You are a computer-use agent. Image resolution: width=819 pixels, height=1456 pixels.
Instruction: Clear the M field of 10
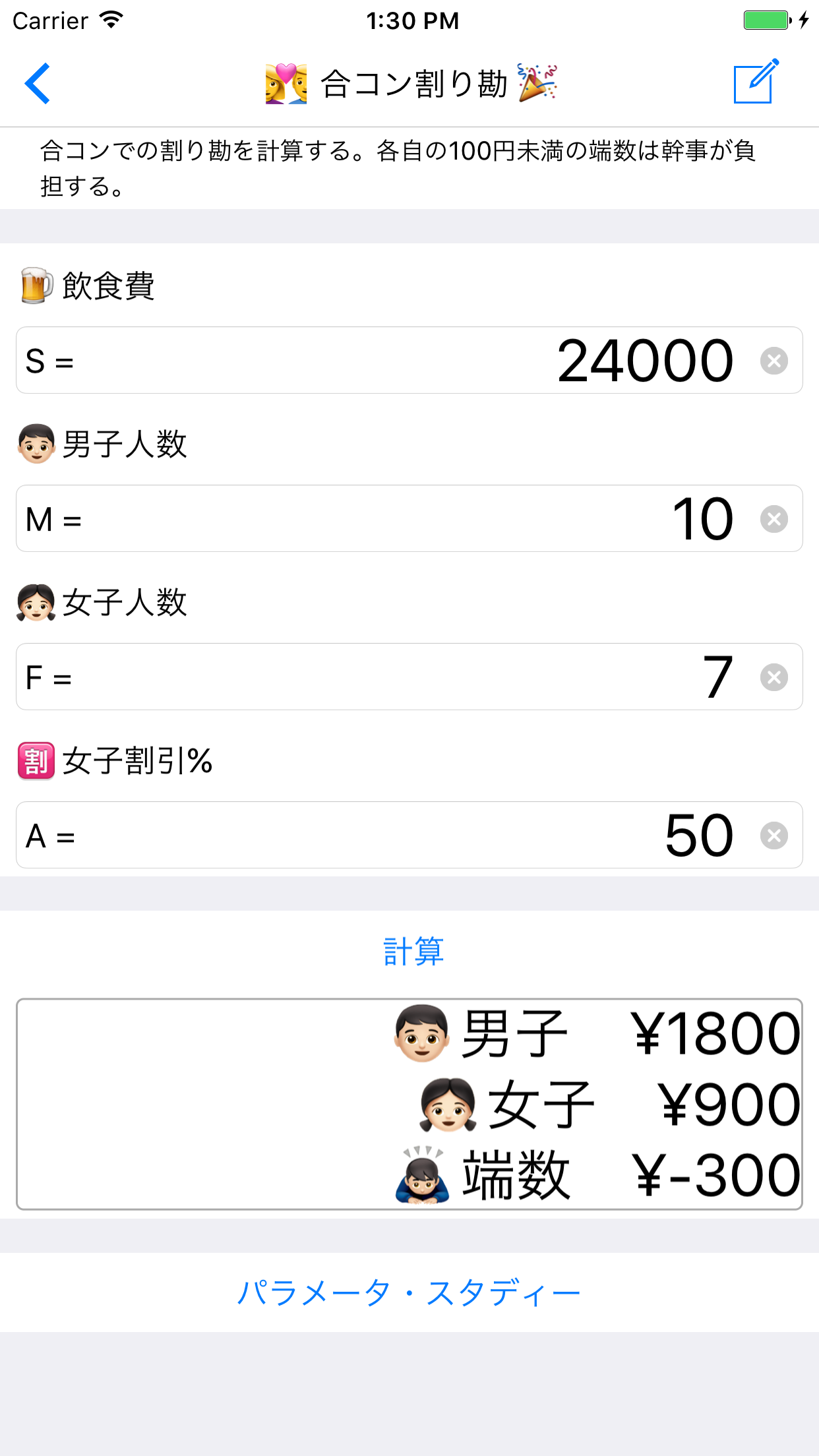(x=774, y=518)
